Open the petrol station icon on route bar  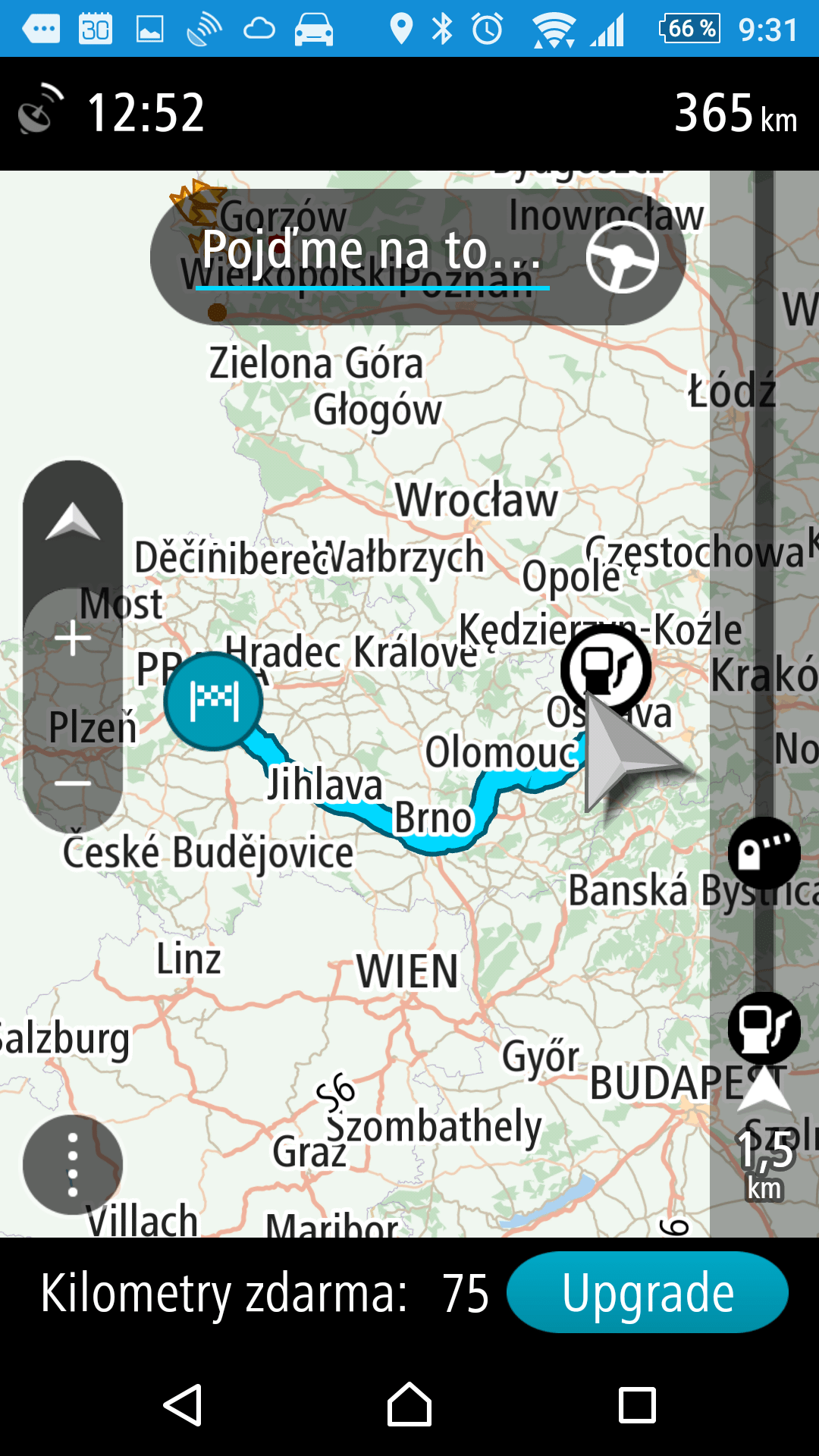[x=764, y=1028]
